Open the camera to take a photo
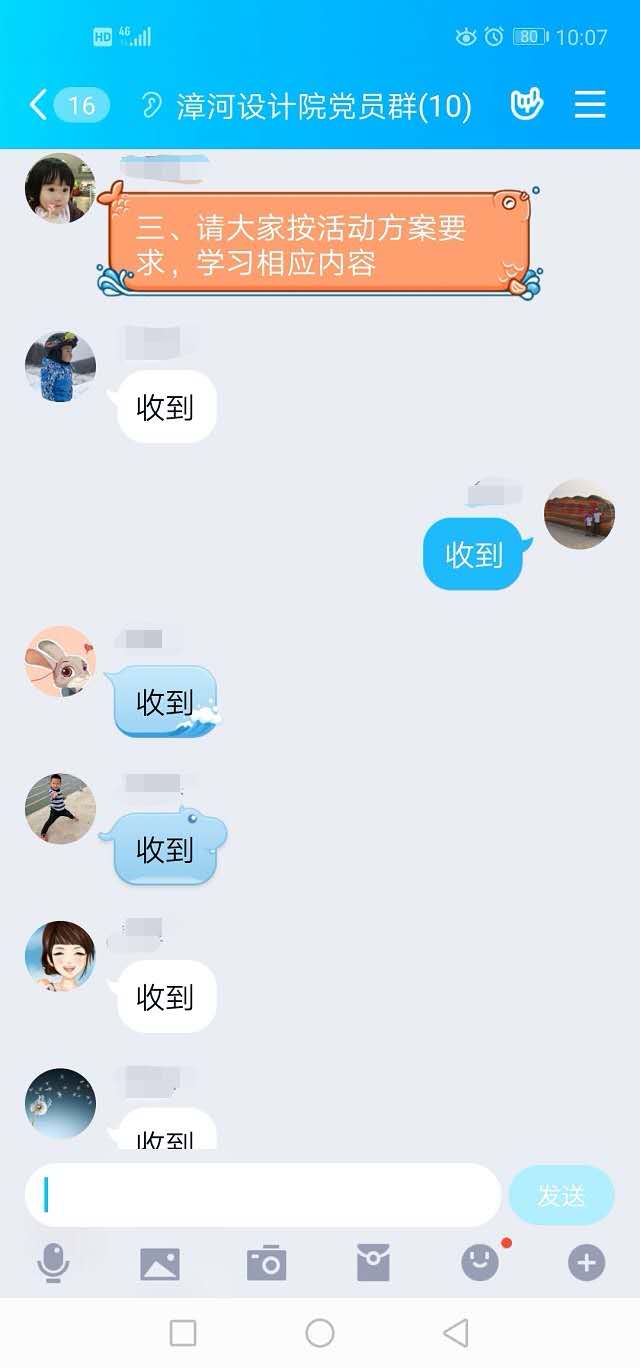The image size is (640, 1368). pos(267,1264)
